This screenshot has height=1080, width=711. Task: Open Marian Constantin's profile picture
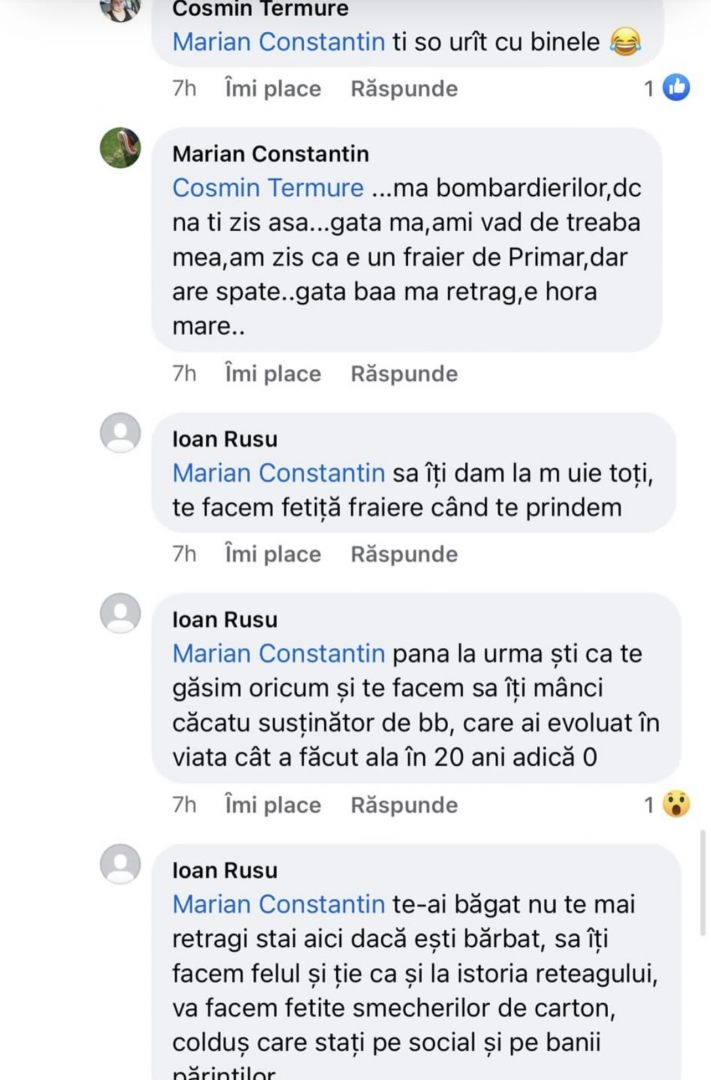tap(120, 148)
